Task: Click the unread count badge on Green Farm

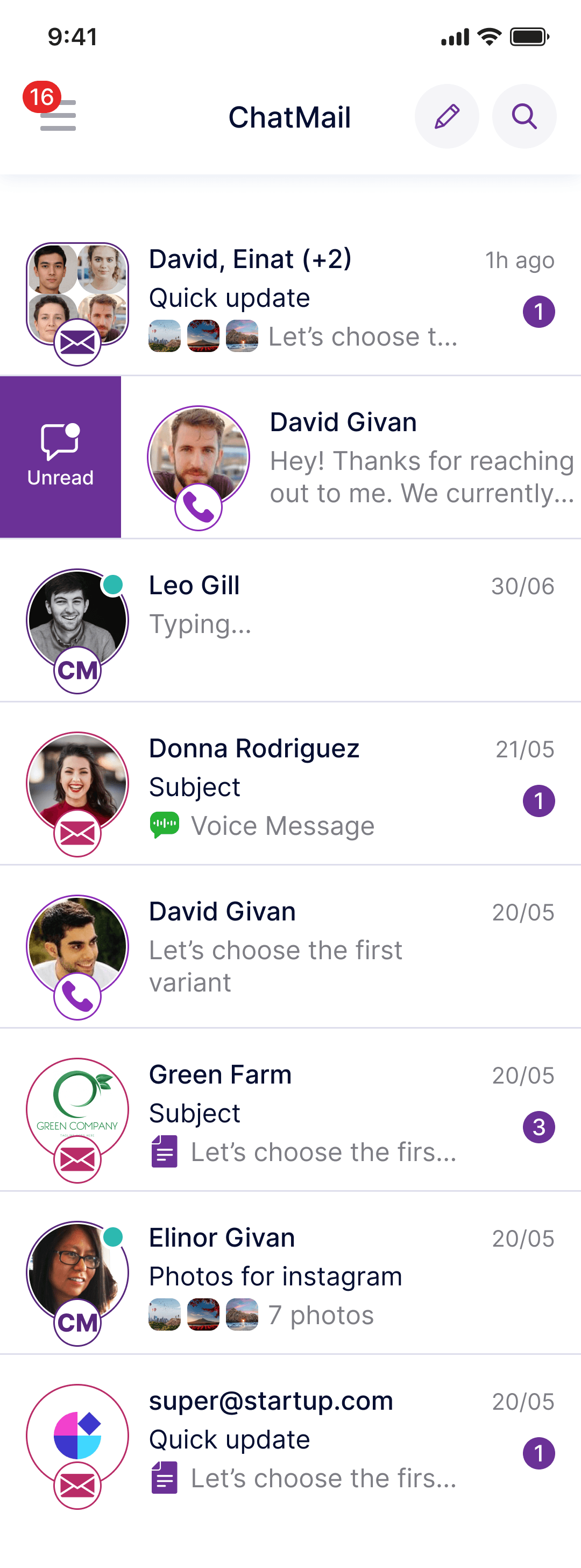Action: pos(539,1126)
